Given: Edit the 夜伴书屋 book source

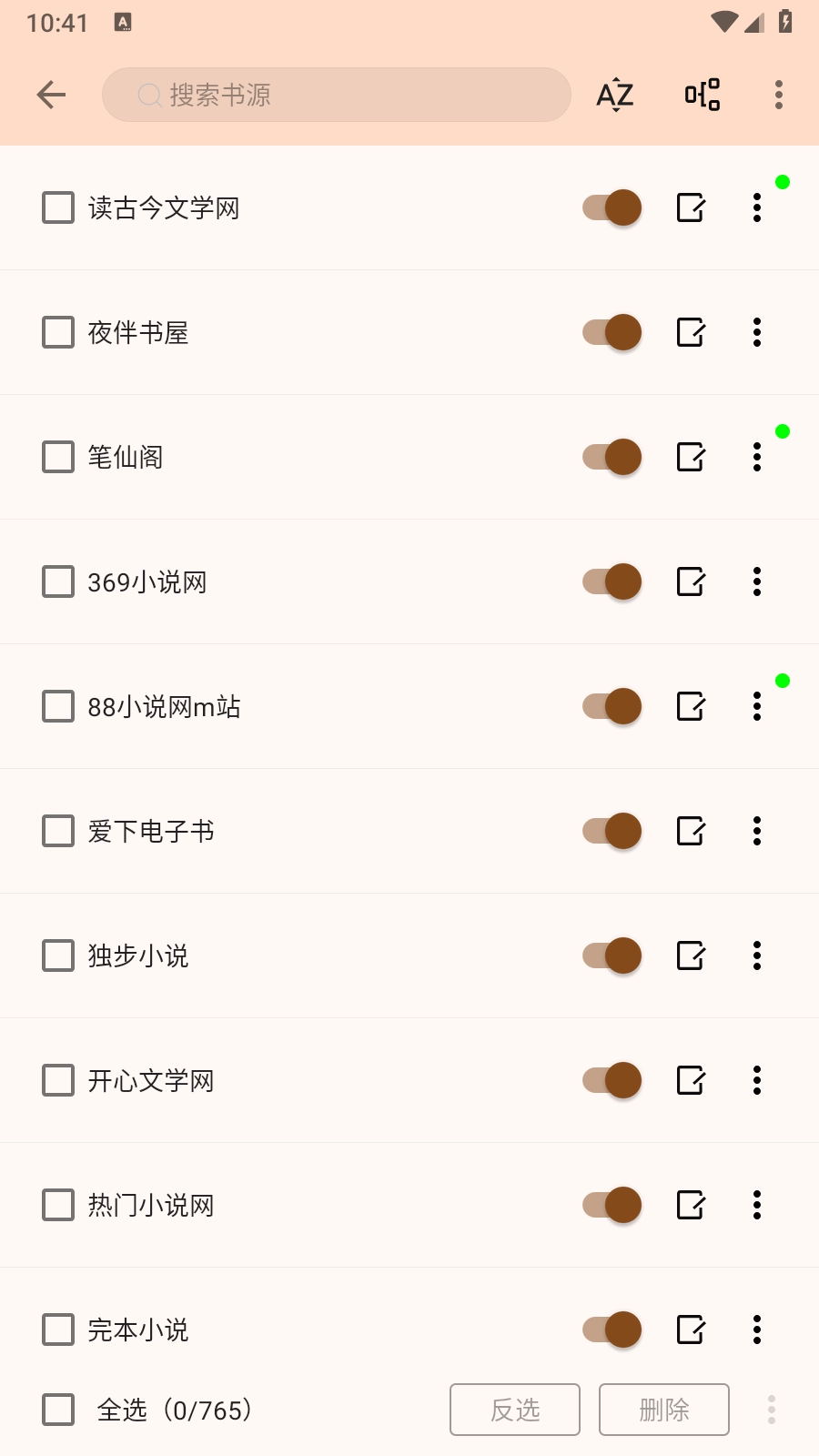Looking at the screenshot, I should tap(690, 332).
